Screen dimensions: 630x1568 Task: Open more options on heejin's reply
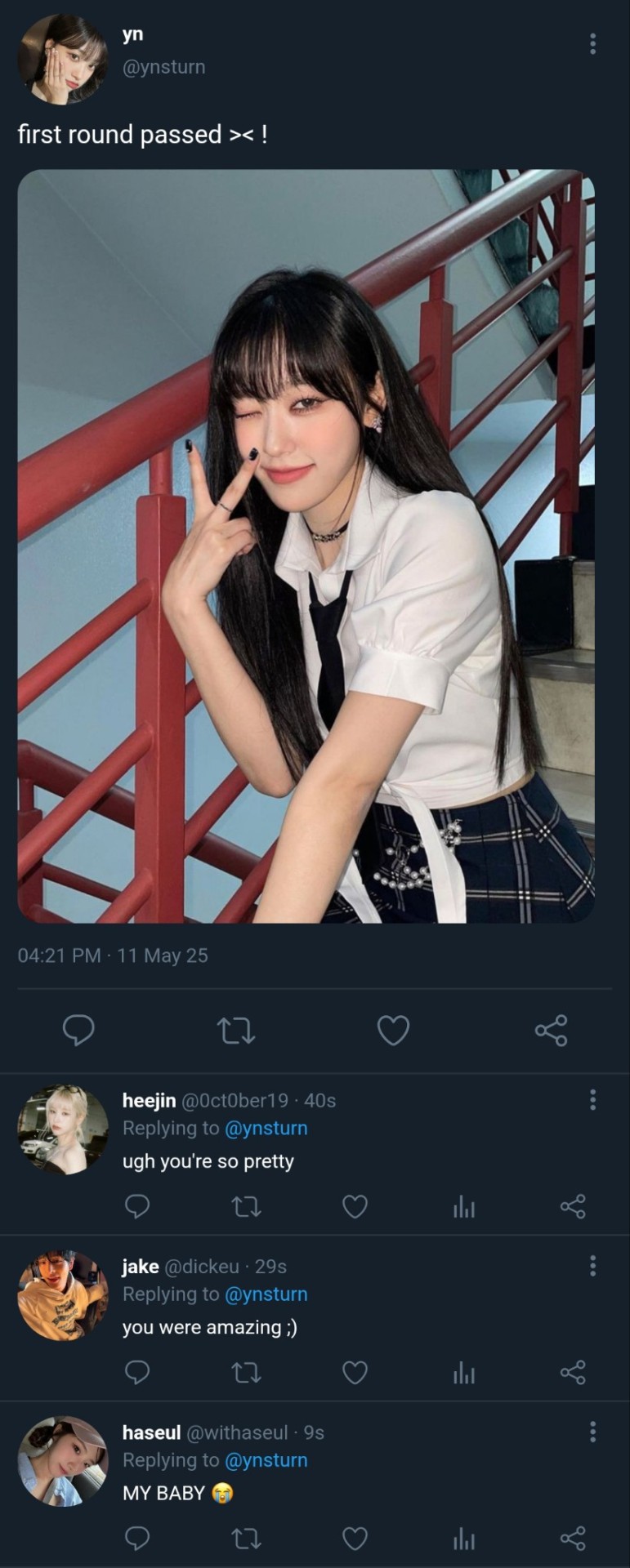point(592,1100)
